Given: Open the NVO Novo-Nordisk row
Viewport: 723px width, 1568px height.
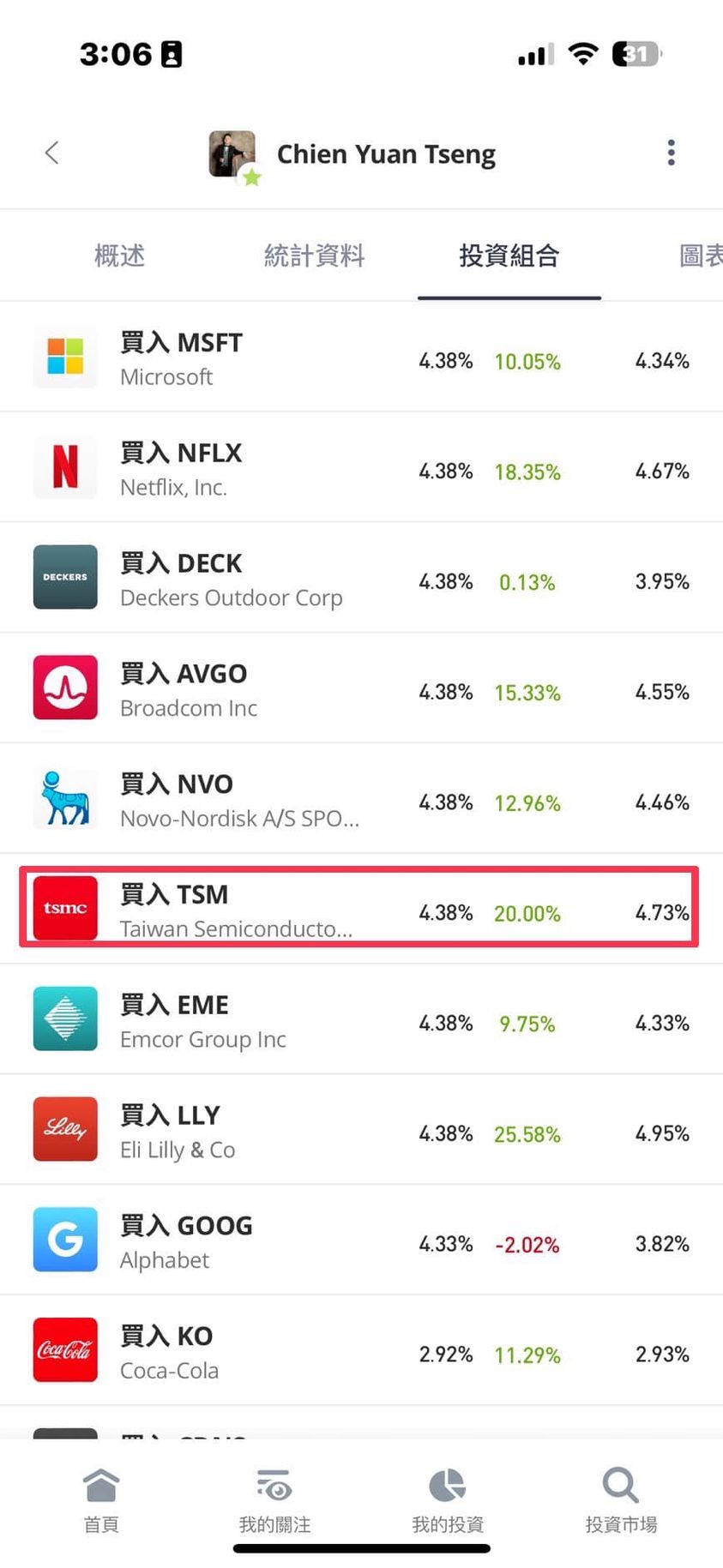Looking at the screenshot, I should (361, 798).
